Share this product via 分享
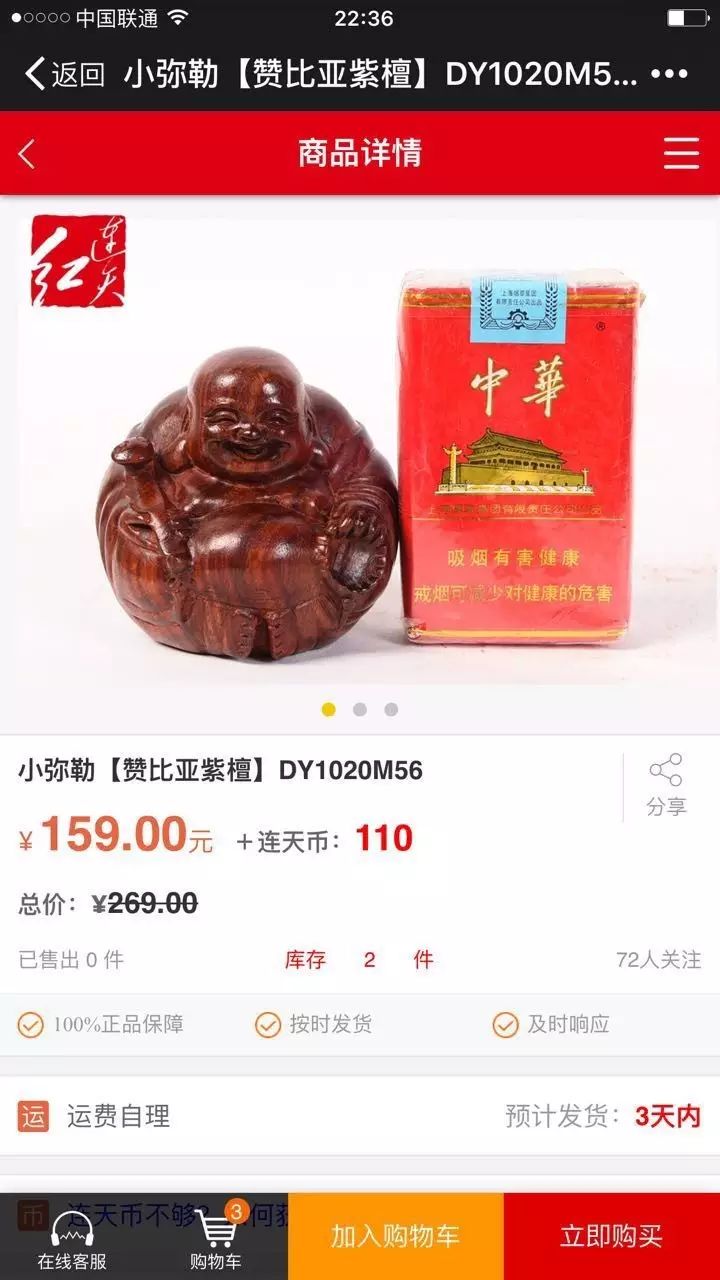The image size is (720, 1280). (666, 786)
